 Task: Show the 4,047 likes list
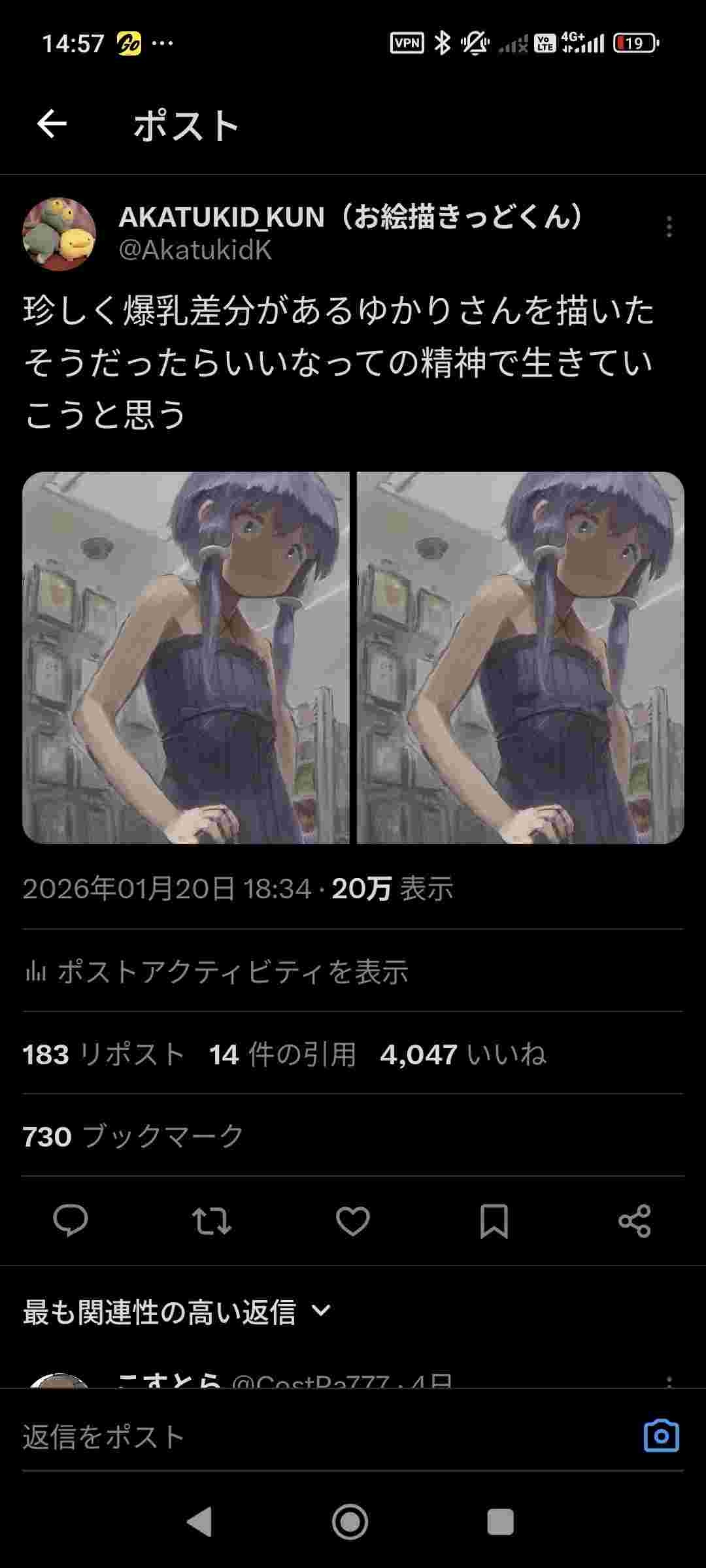463,1054
